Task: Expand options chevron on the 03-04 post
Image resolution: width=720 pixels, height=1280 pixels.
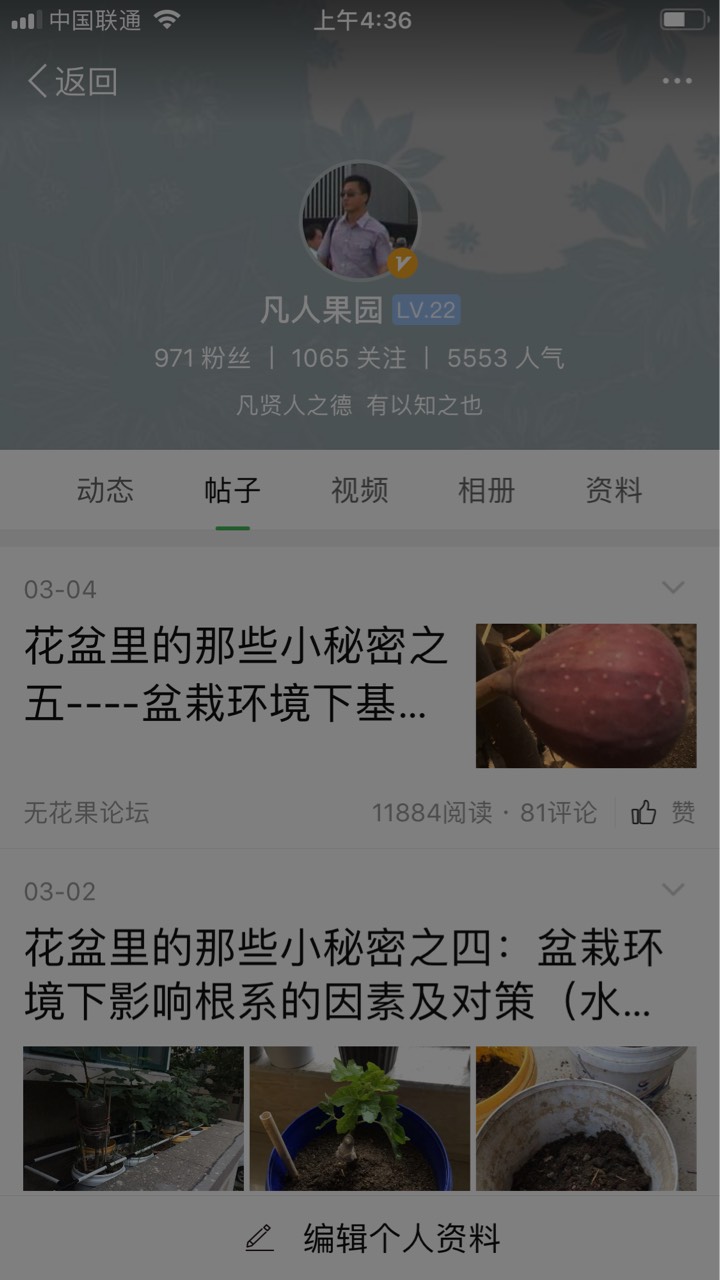Action: (x=673, y=588)
